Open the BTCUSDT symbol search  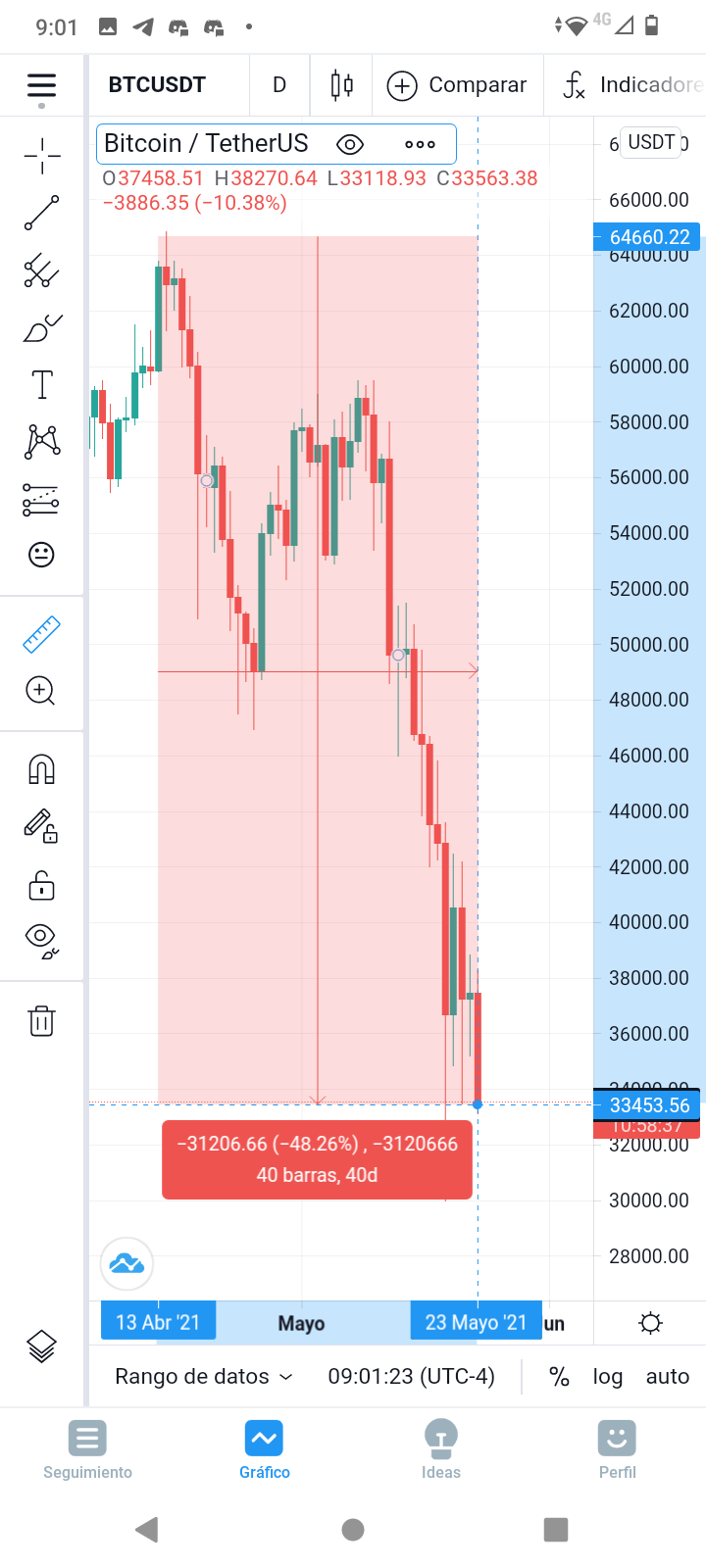pos(157,85)
